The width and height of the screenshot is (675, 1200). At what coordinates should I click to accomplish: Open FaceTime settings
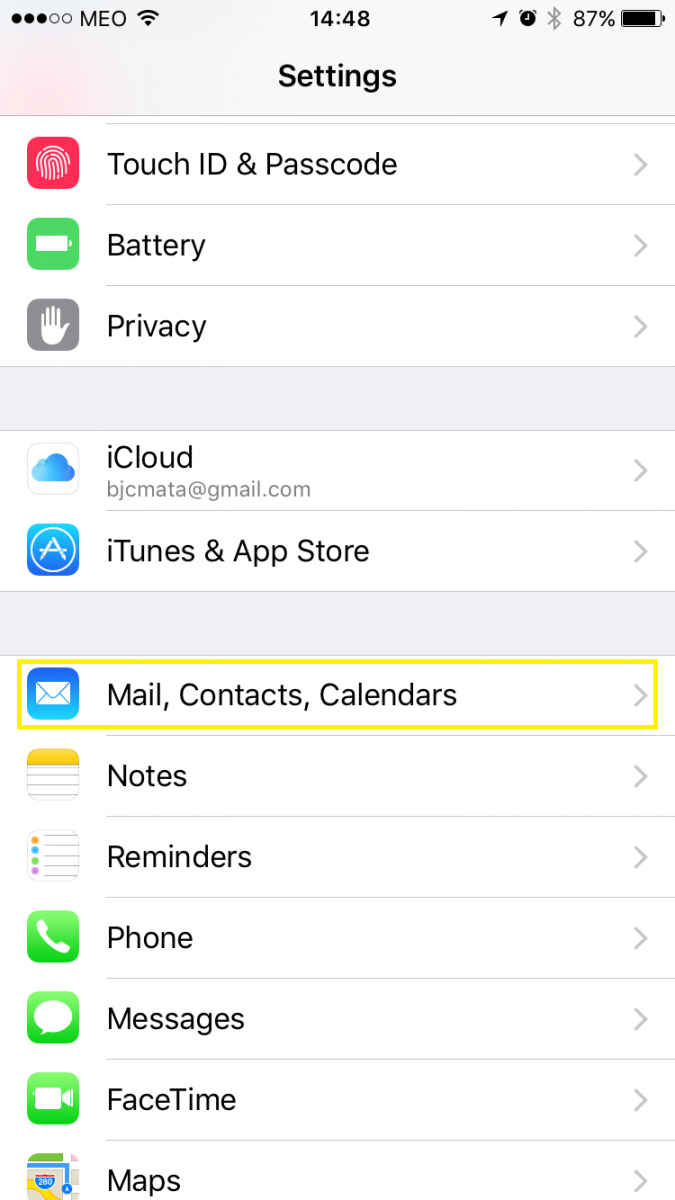(172, 1100)
